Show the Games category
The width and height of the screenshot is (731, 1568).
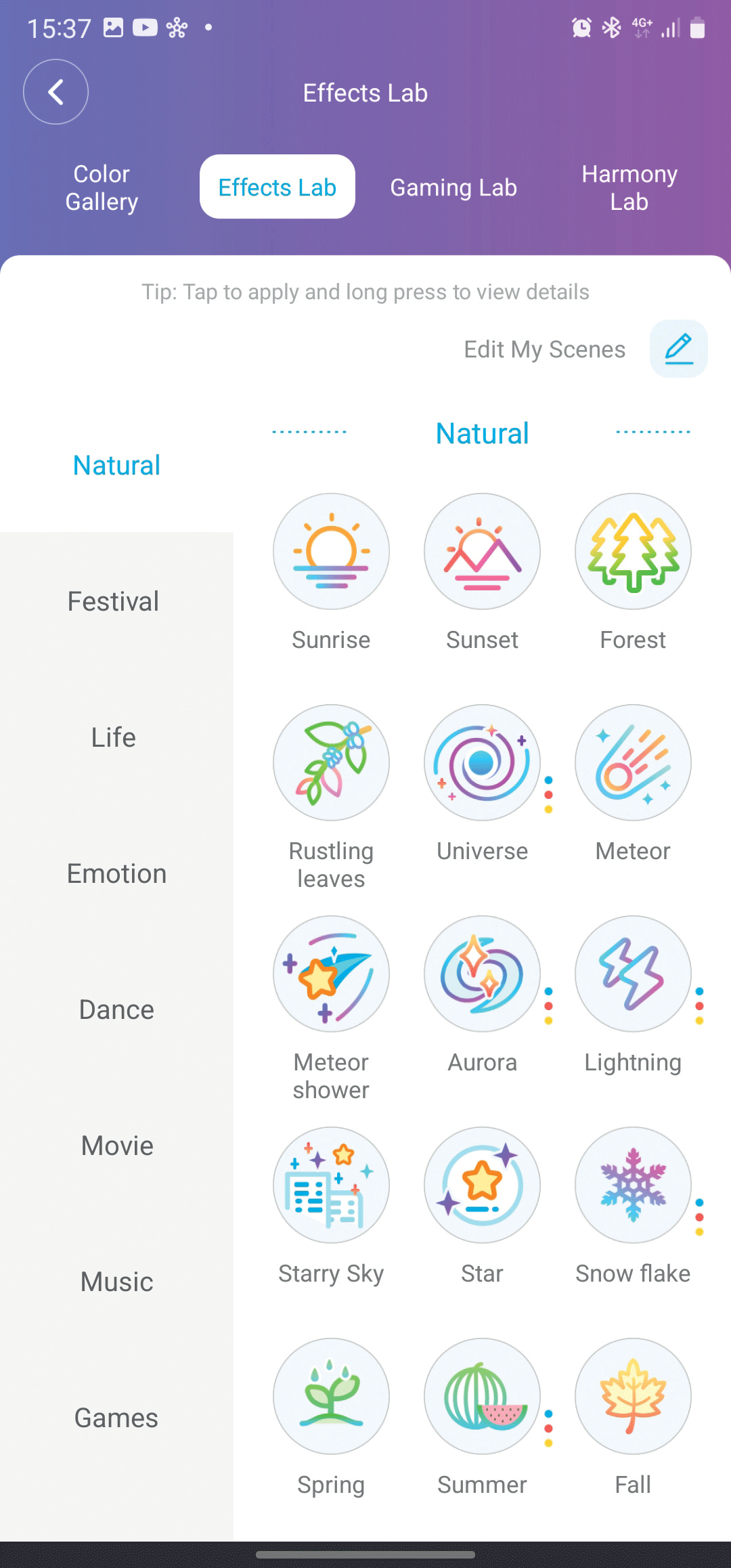click(116, 1418)
